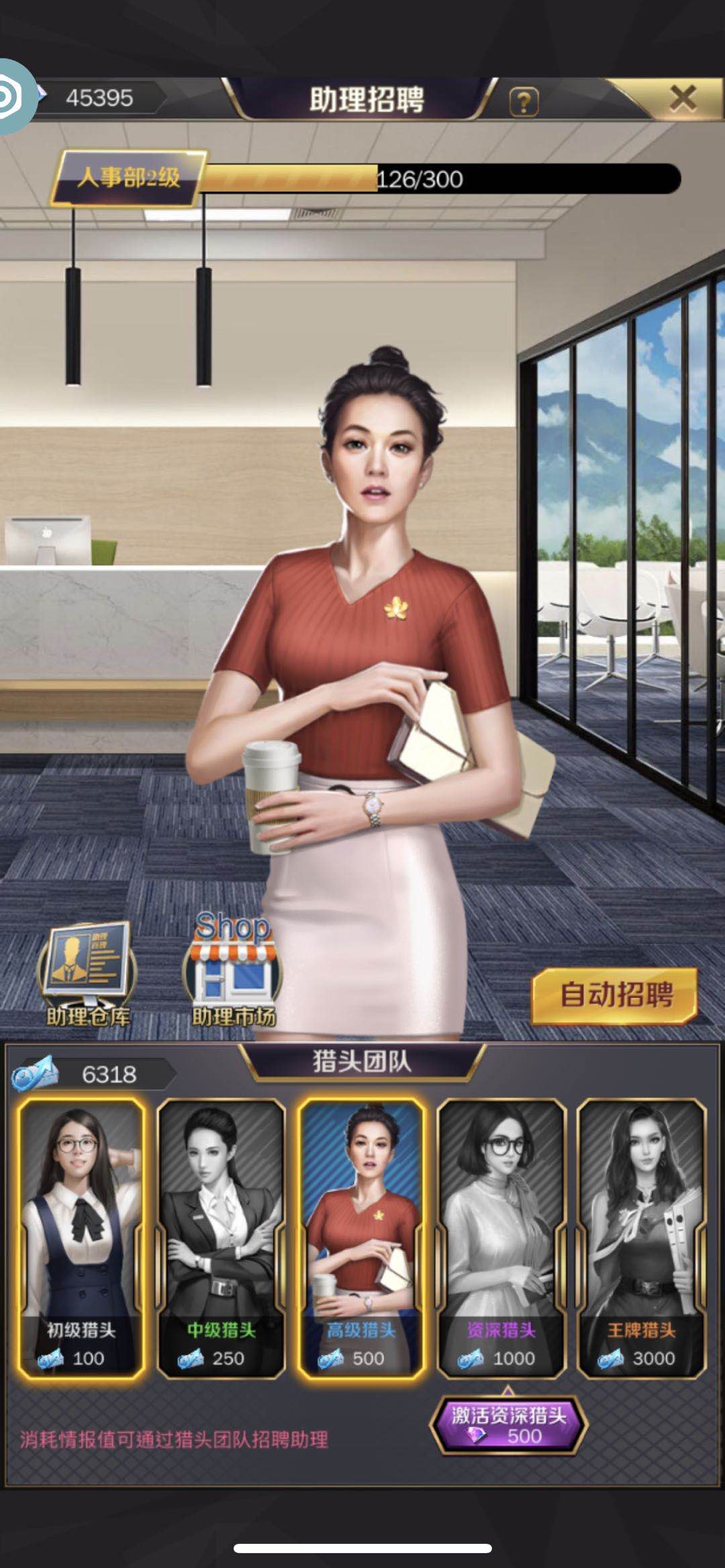This screenshot has width=725, height=1568.
Task: Pick the 高级猎头 card costing 500
Action: [x=361, y=1237]
